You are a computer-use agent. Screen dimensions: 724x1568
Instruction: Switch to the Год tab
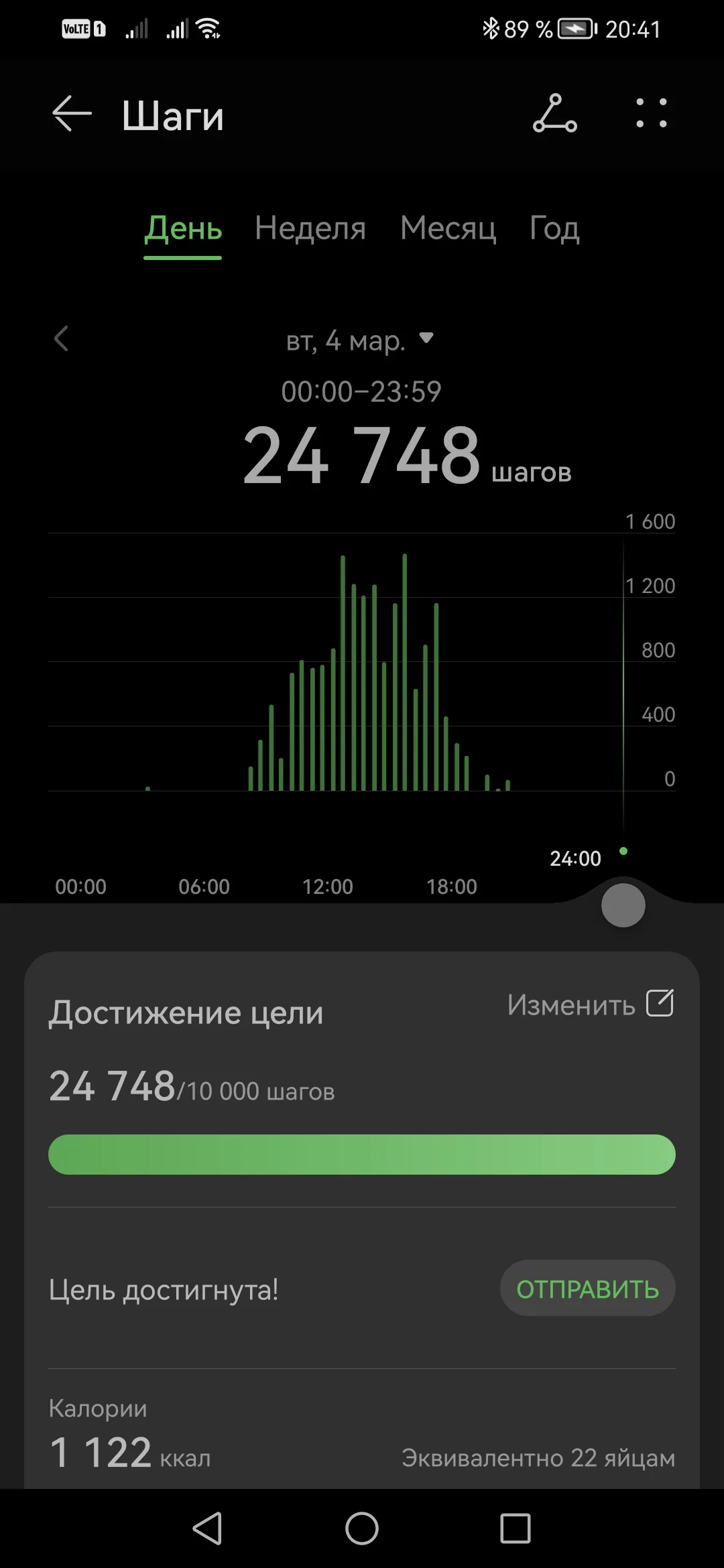pos(553,228)
